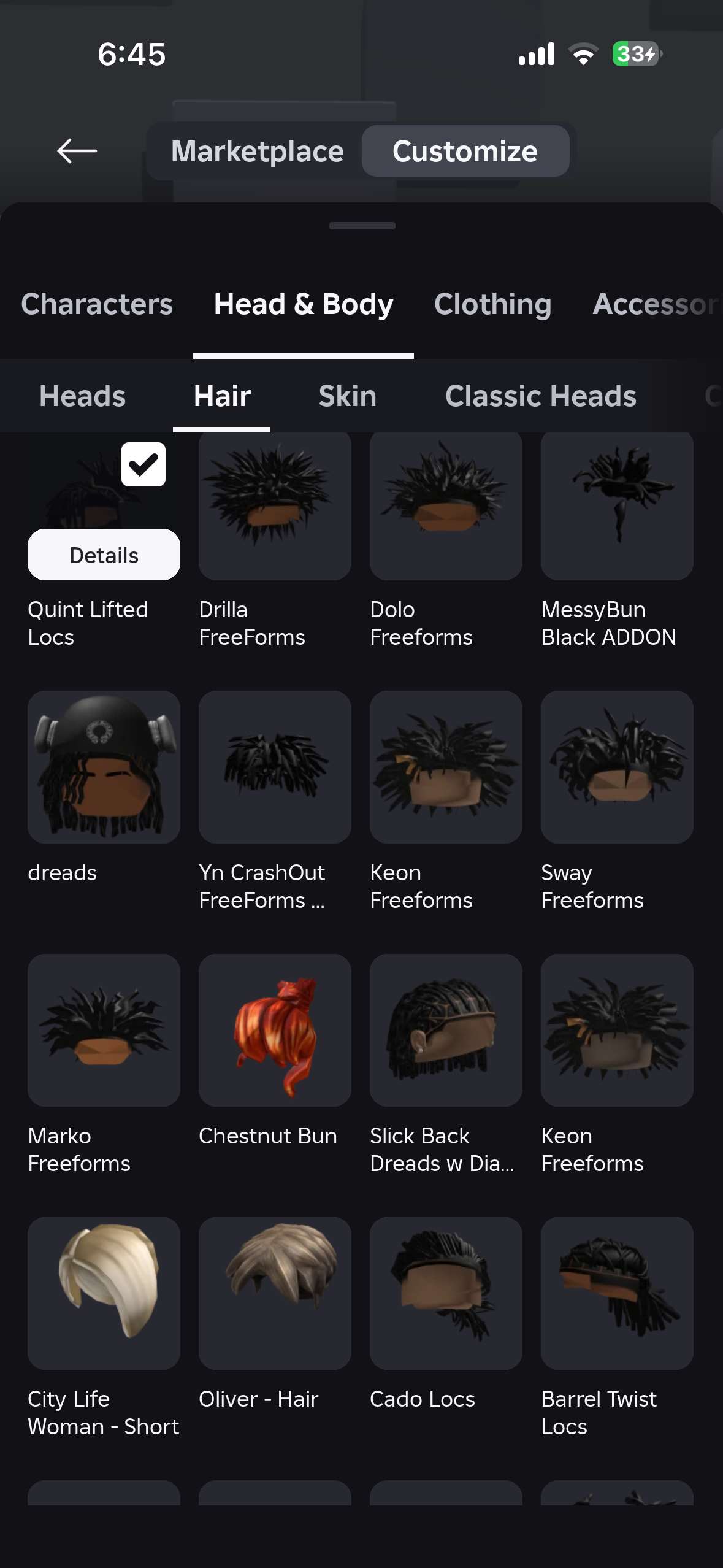Select the Skin subcategory
The image size is (723, 1568).
click(x=347, y=396)
